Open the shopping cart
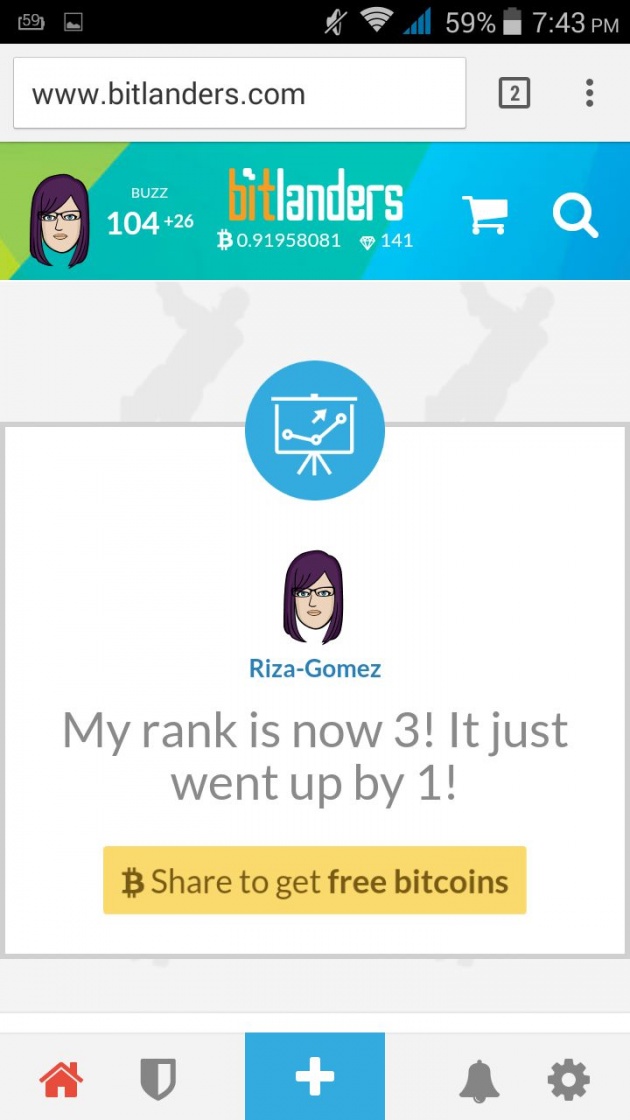This screenshot has height=1120, width=630. [485, 215]
